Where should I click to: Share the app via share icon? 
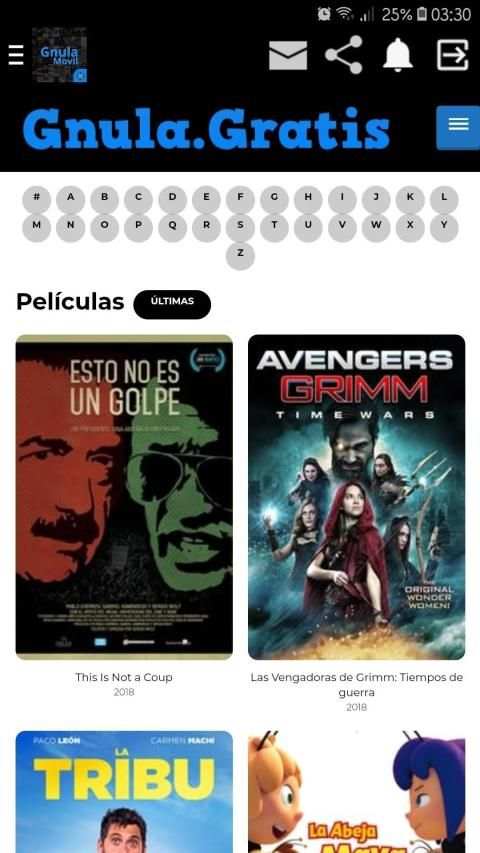tap(344, 55)
